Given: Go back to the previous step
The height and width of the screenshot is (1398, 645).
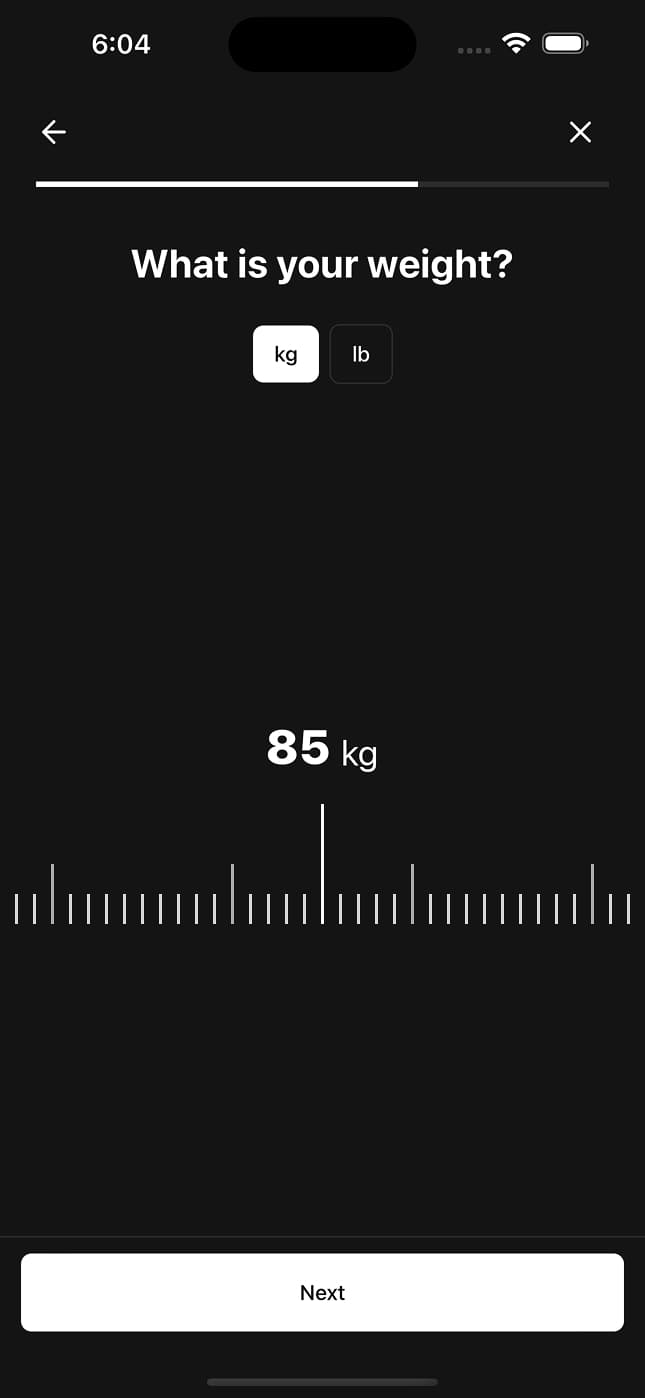Looking at the screenshot, I should (x=54, y=132).
